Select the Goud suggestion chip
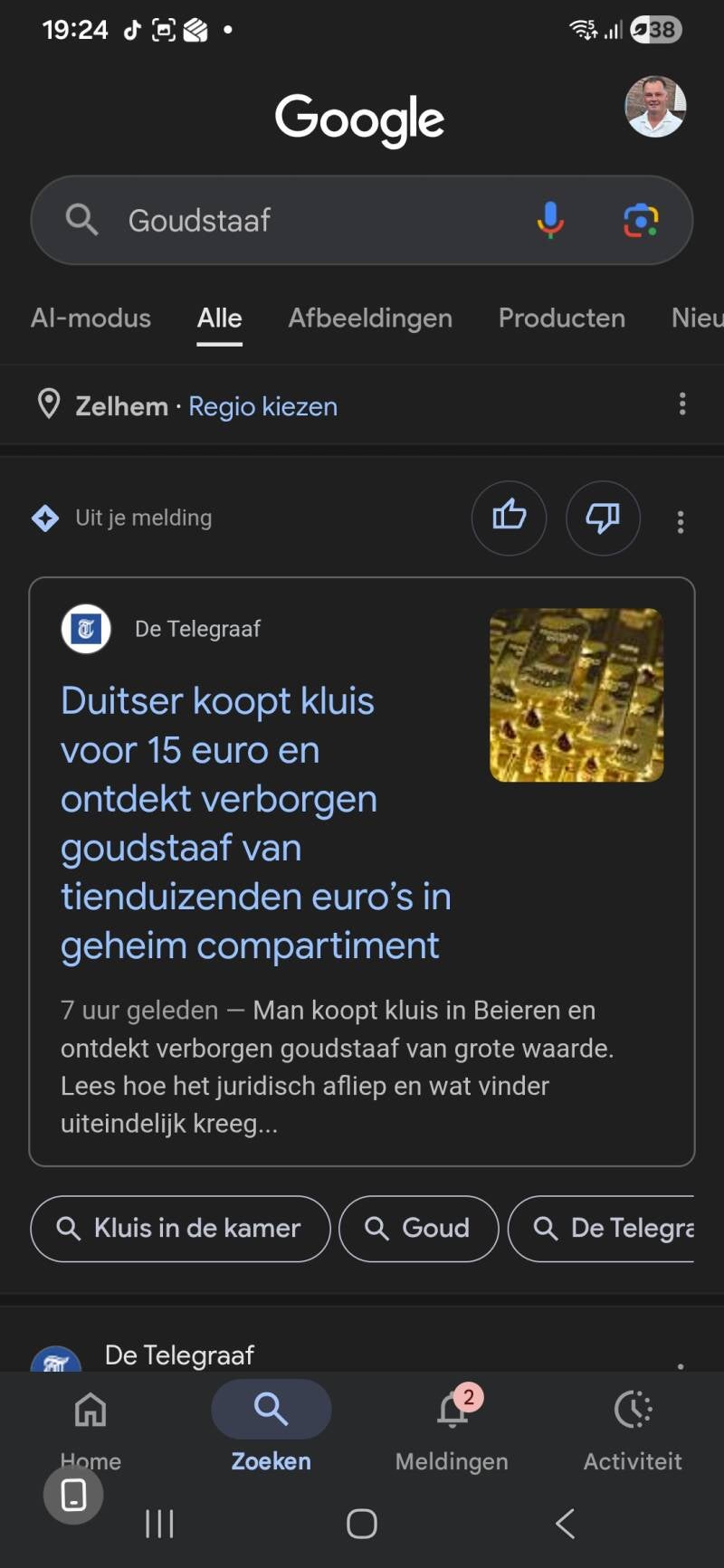Screen dimensions: 724x1568 pyautogui.click(x=418, y=1228)
